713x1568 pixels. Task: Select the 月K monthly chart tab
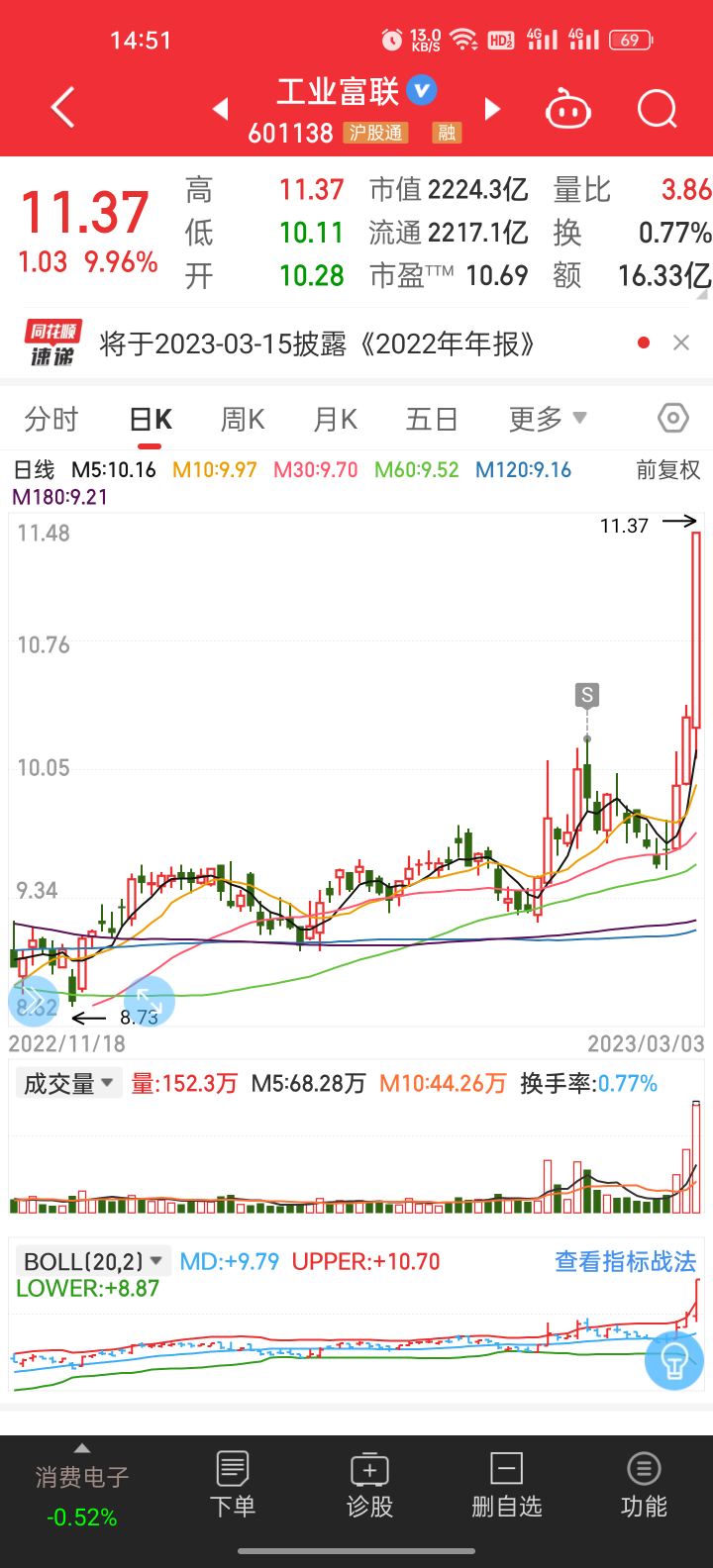coord(335,420)
